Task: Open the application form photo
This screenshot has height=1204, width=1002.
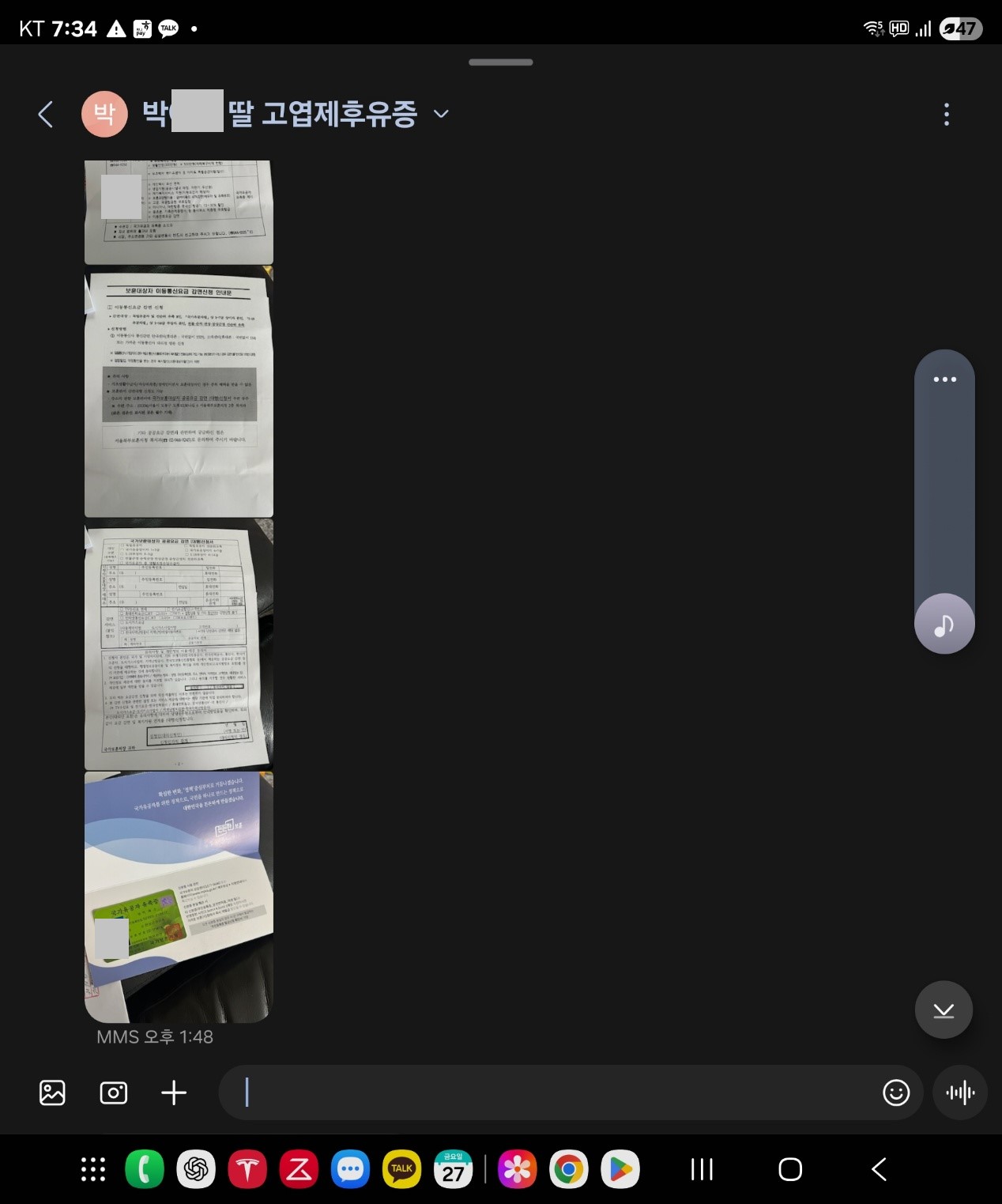Action: pos(179,645)
